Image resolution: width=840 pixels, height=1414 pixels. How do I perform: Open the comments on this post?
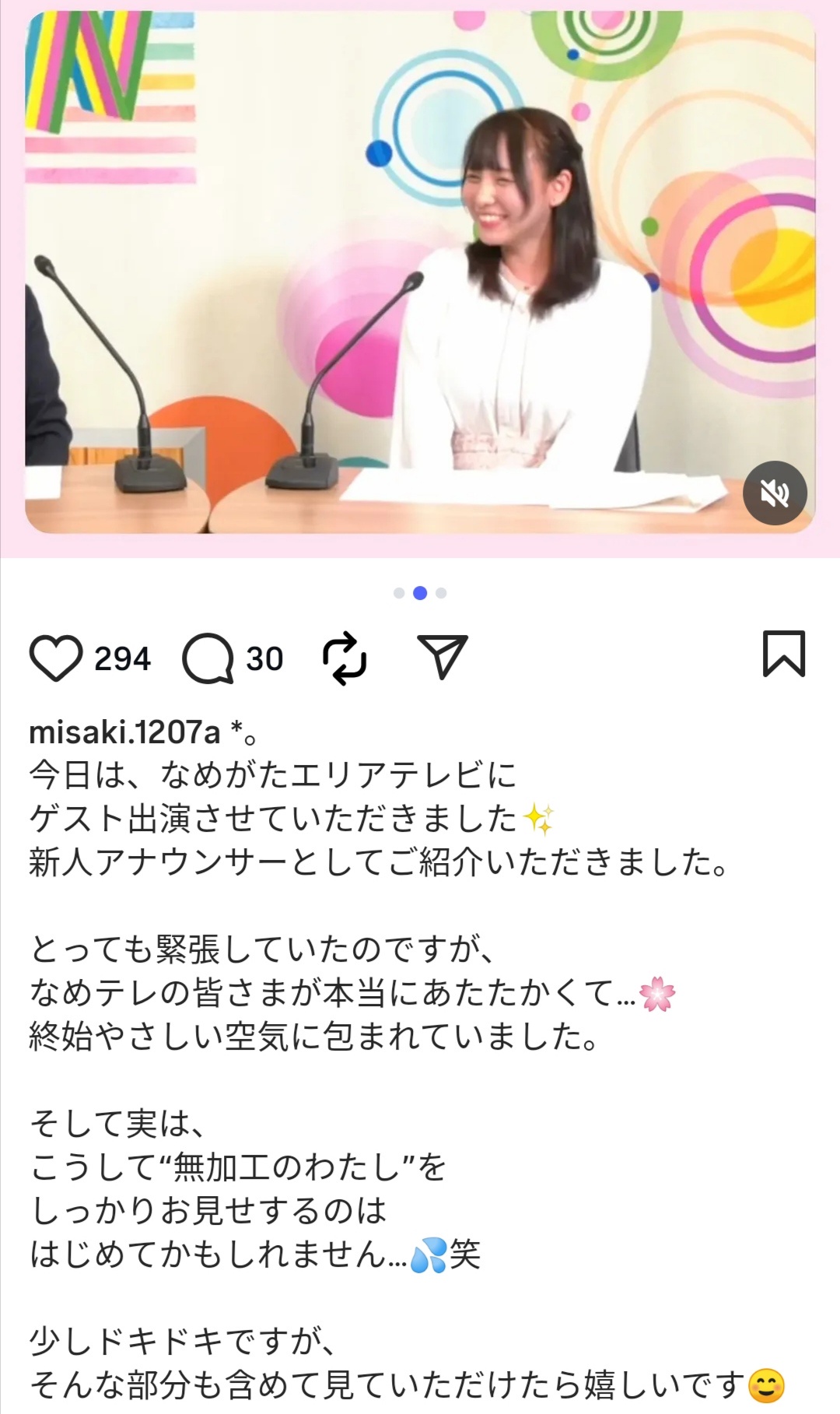[x=208, y=658]
